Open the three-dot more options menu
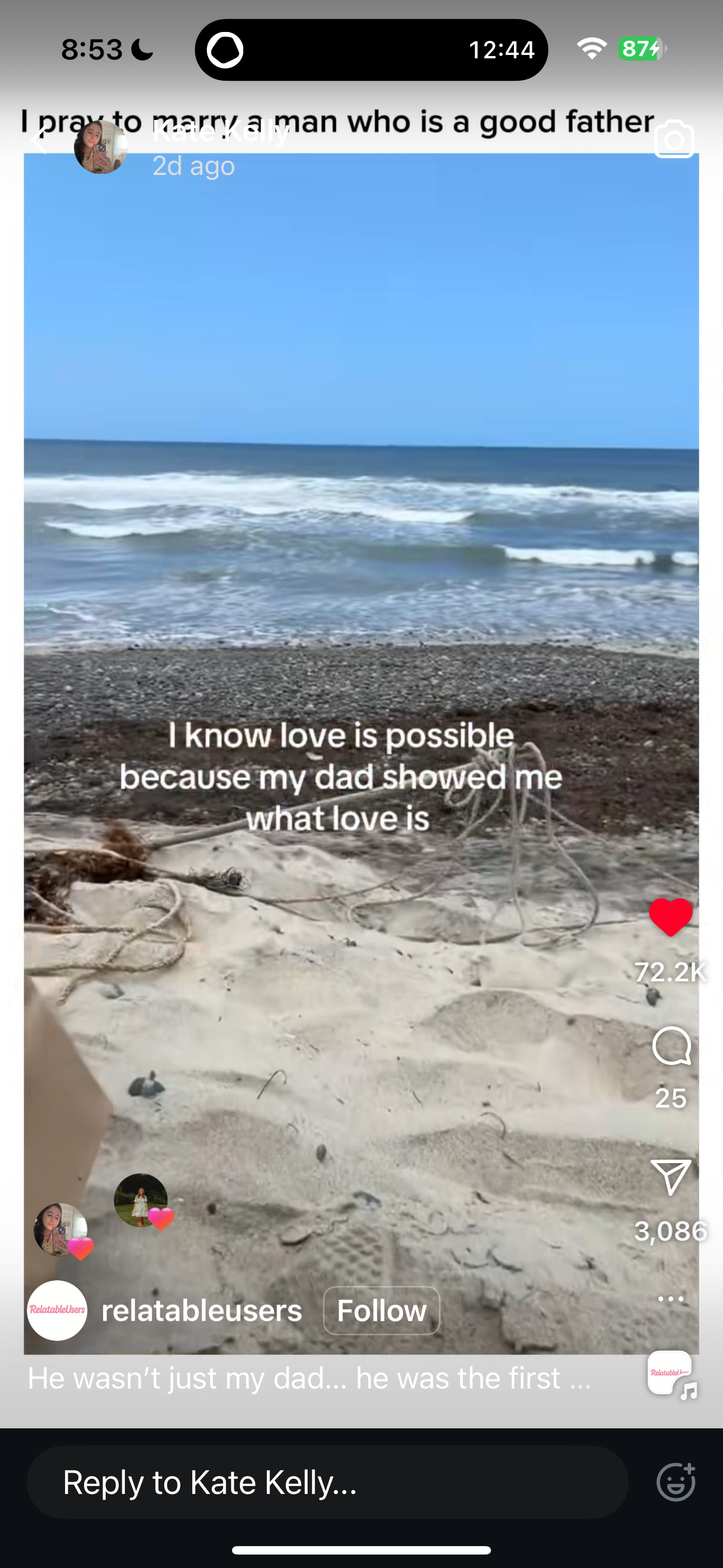This screenshot has height=1568, width=723. click(671, 1298)
